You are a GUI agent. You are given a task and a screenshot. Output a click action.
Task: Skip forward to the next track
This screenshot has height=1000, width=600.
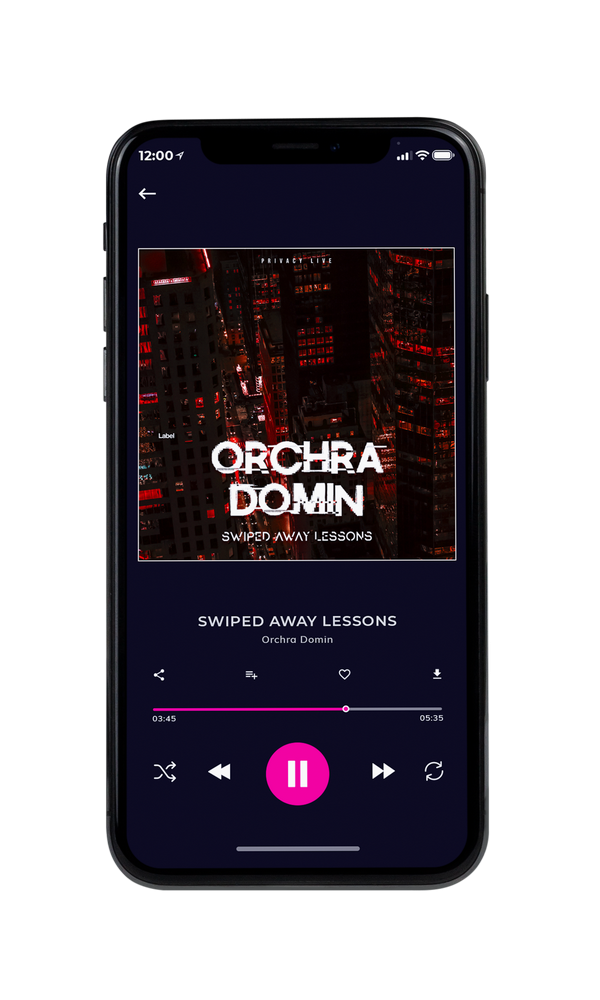383,771
